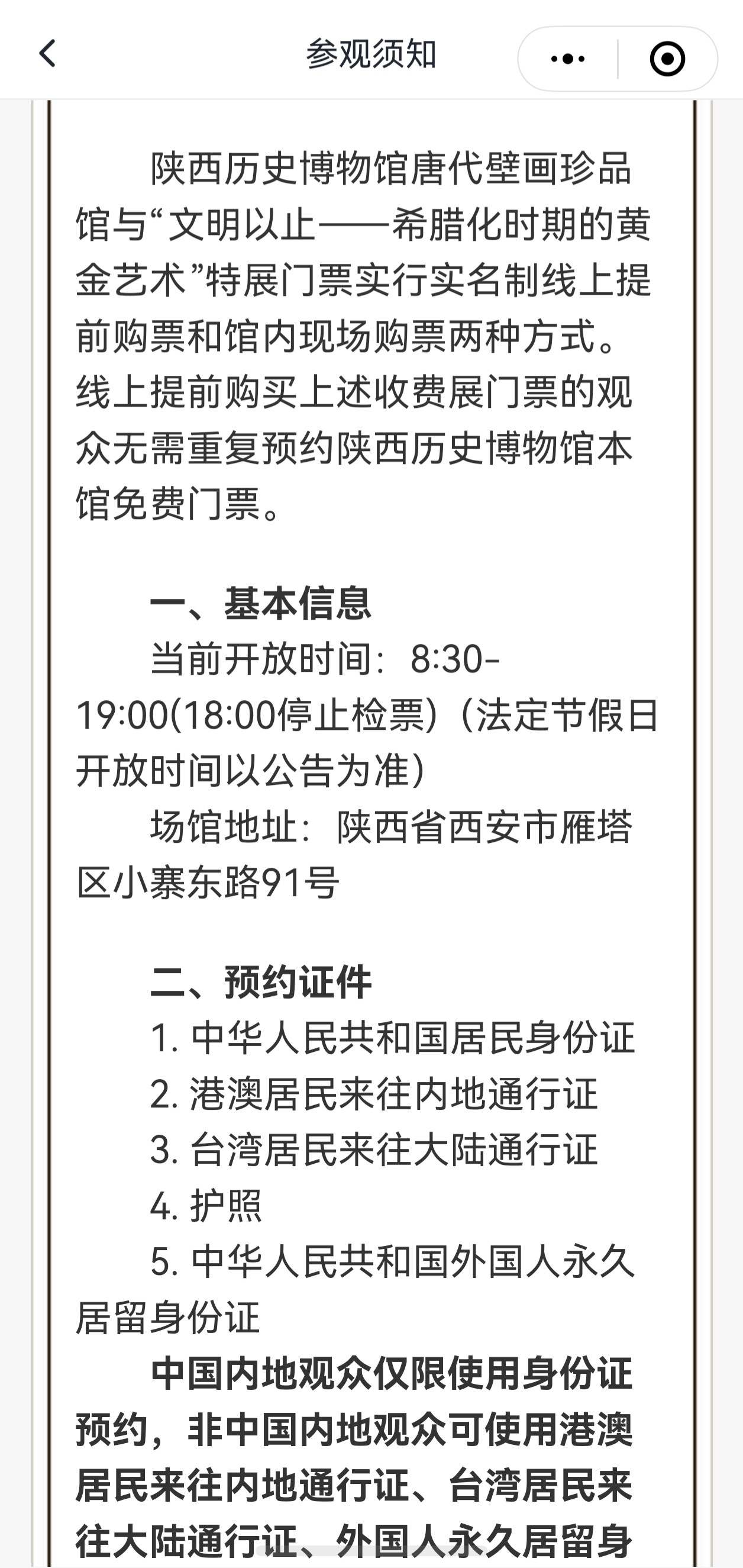Go back from the 参观须知 page
743x1568 pixels.
tap(47, 54)
